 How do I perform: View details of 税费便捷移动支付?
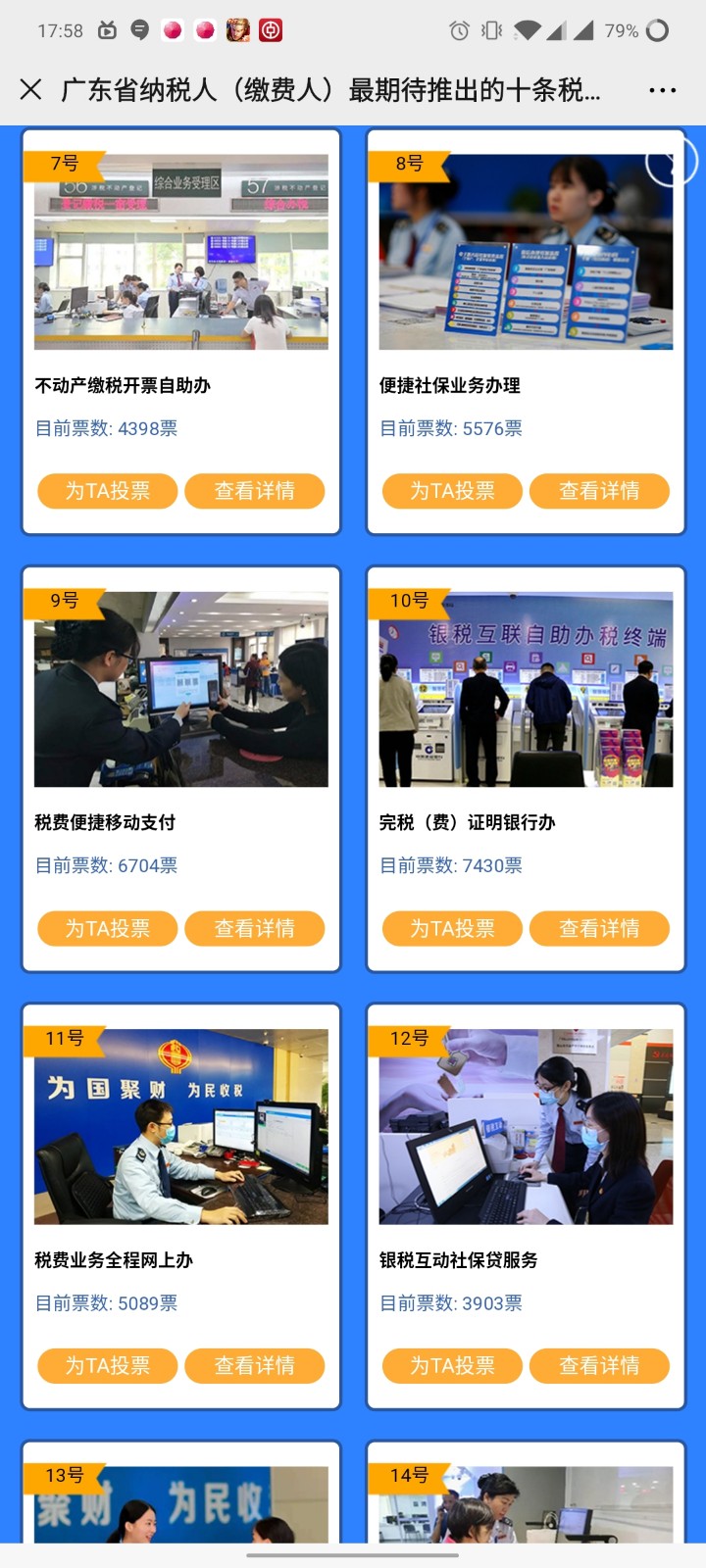[x=255, y=928]
